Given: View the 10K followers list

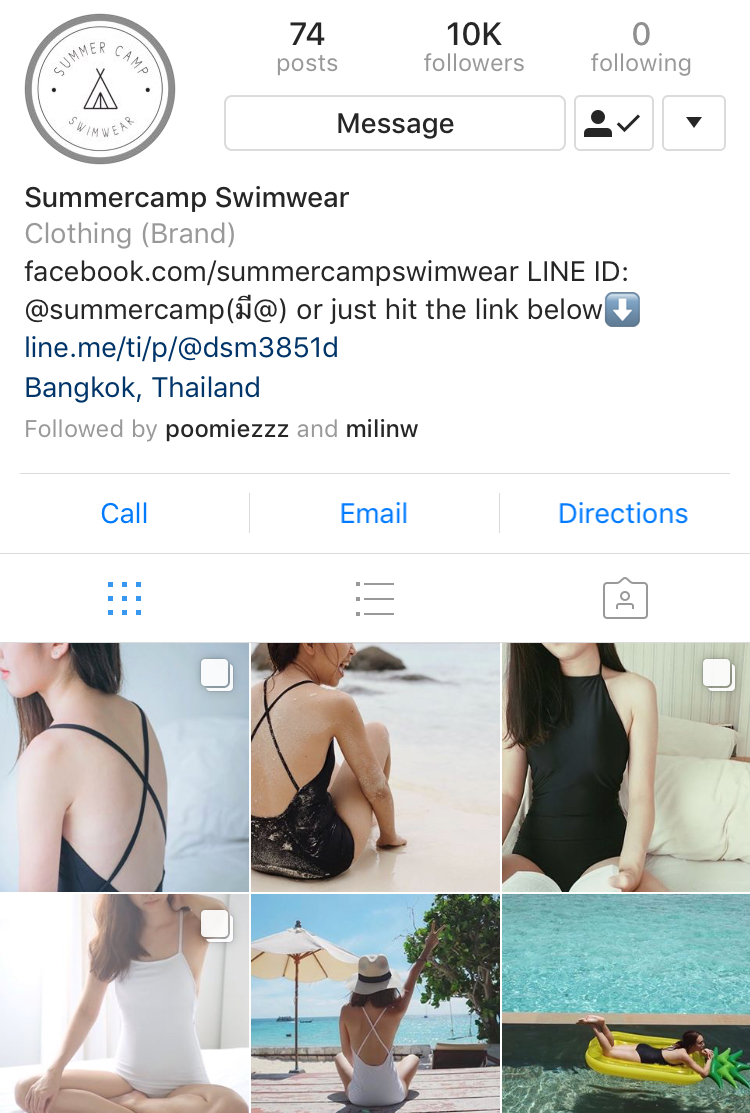Looking at the screenshot, I should click(473, 47).
